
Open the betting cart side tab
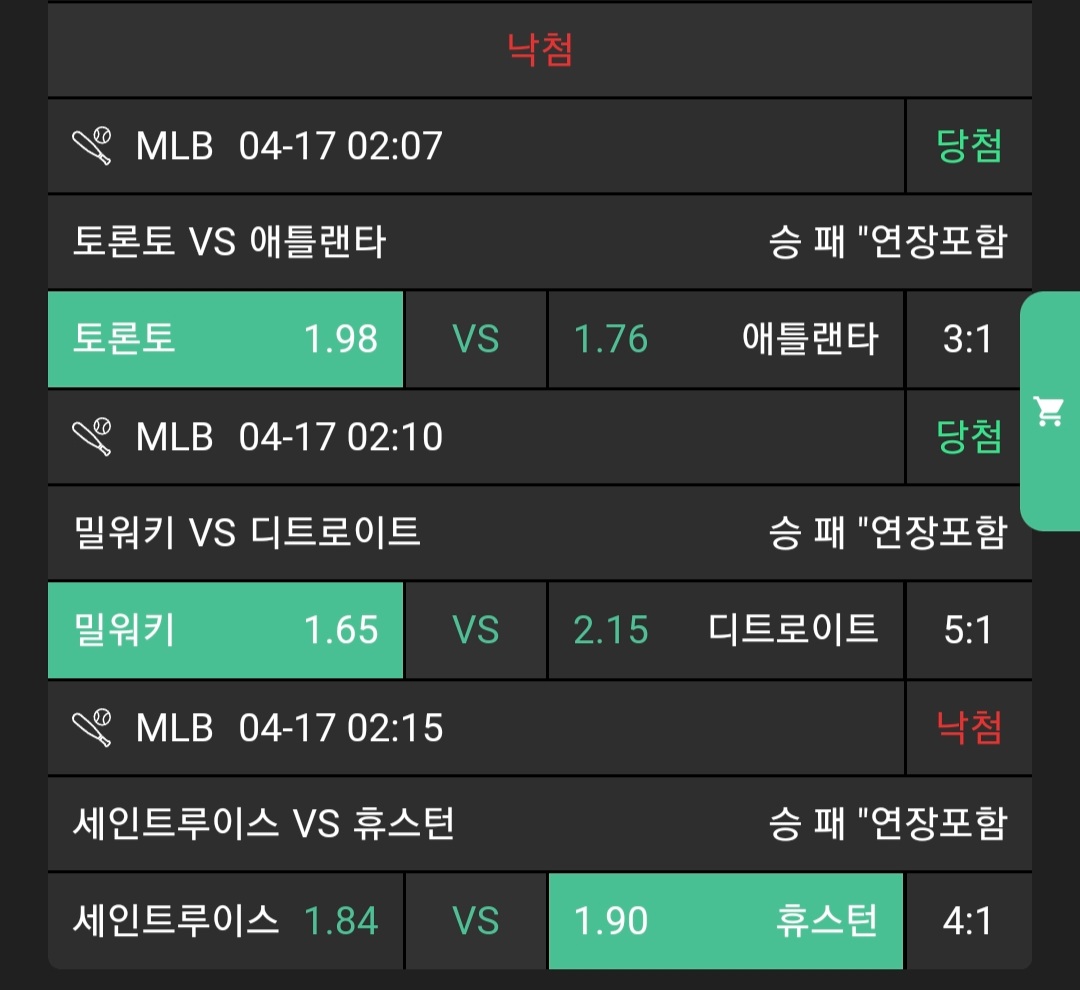(x=1050, y=411)
